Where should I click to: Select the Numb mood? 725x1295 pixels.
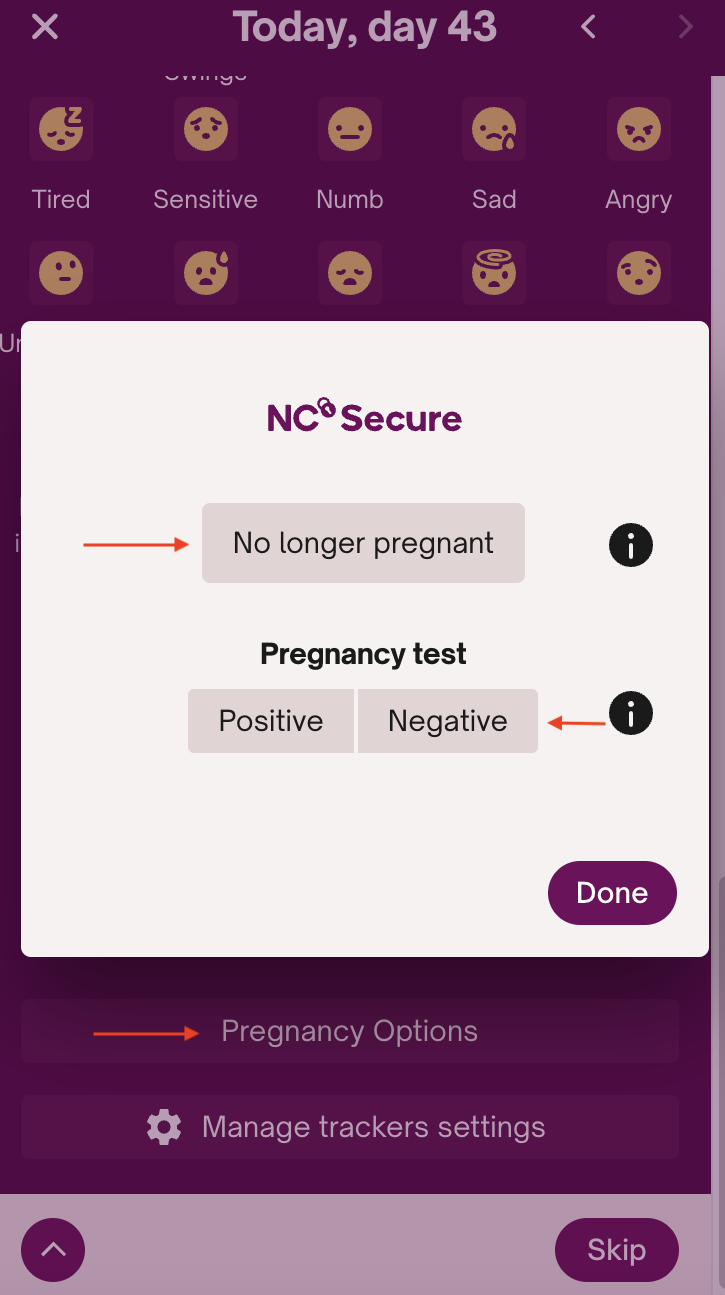(x=350, y=130)
